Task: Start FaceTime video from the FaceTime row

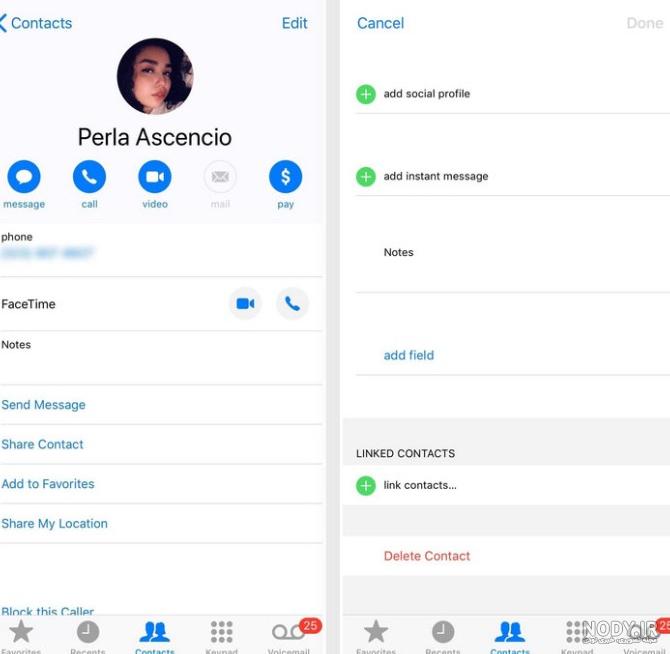Action: (x=245, y=304)
